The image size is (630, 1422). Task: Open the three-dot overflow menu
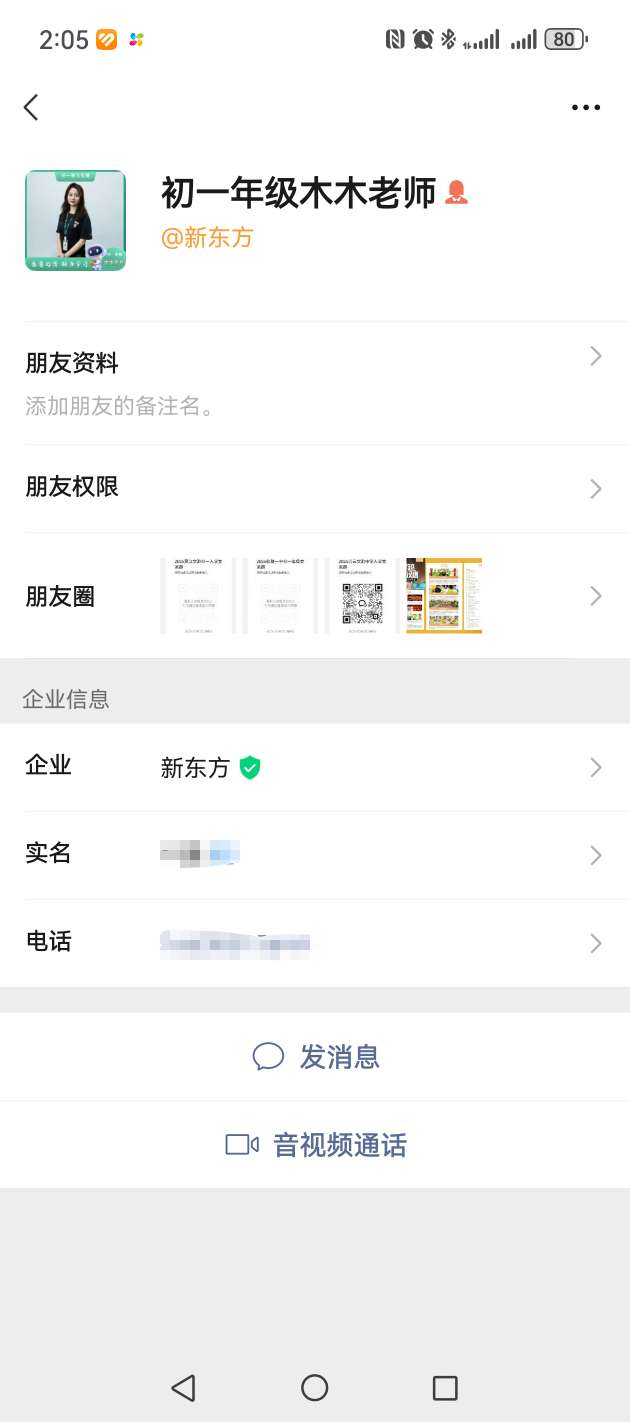pos(586,107)
